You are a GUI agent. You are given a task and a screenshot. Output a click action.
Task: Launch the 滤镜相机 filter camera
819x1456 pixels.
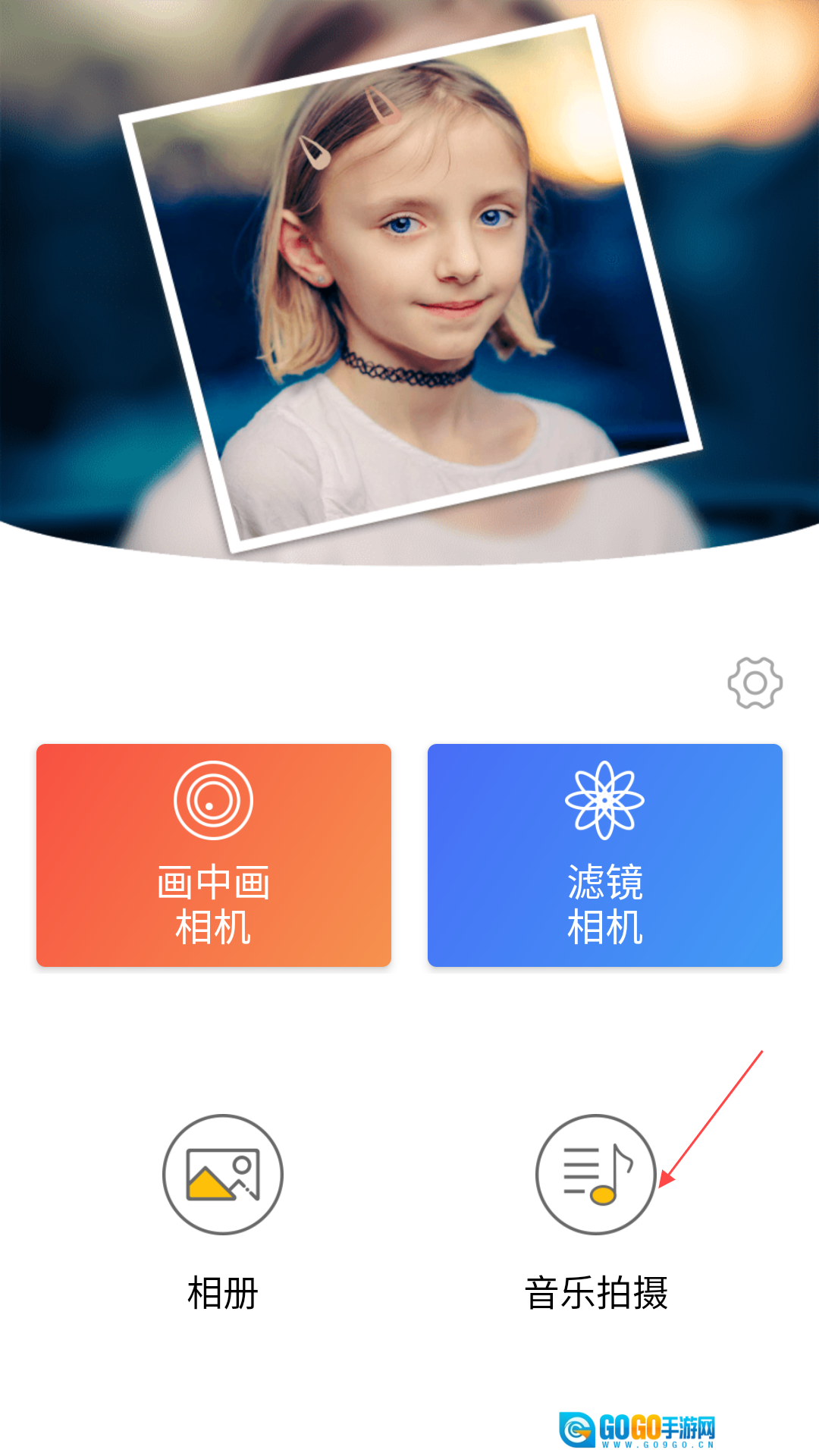pos(604,855)
